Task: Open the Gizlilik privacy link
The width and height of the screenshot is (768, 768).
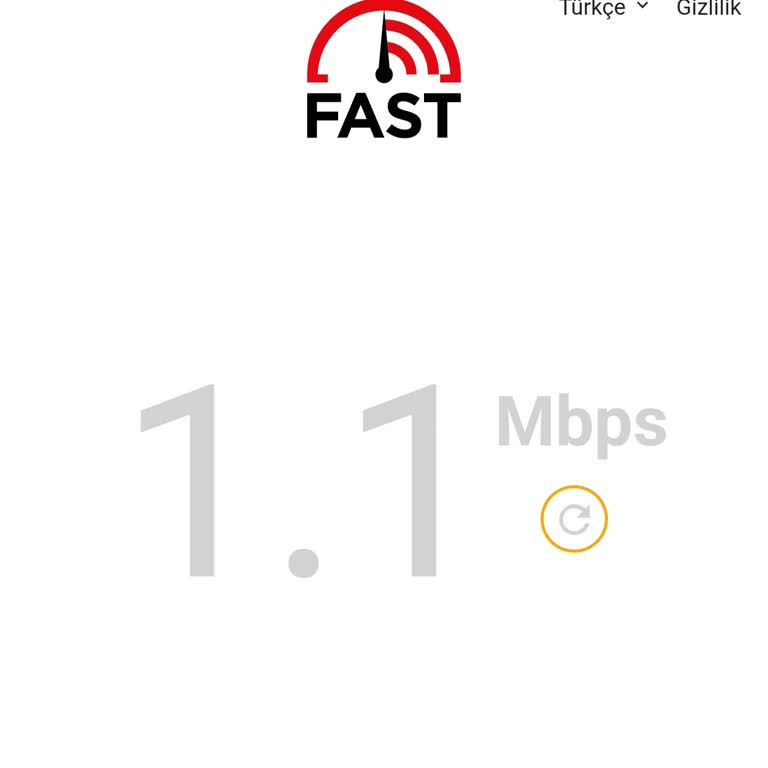Action: point(708,8)
